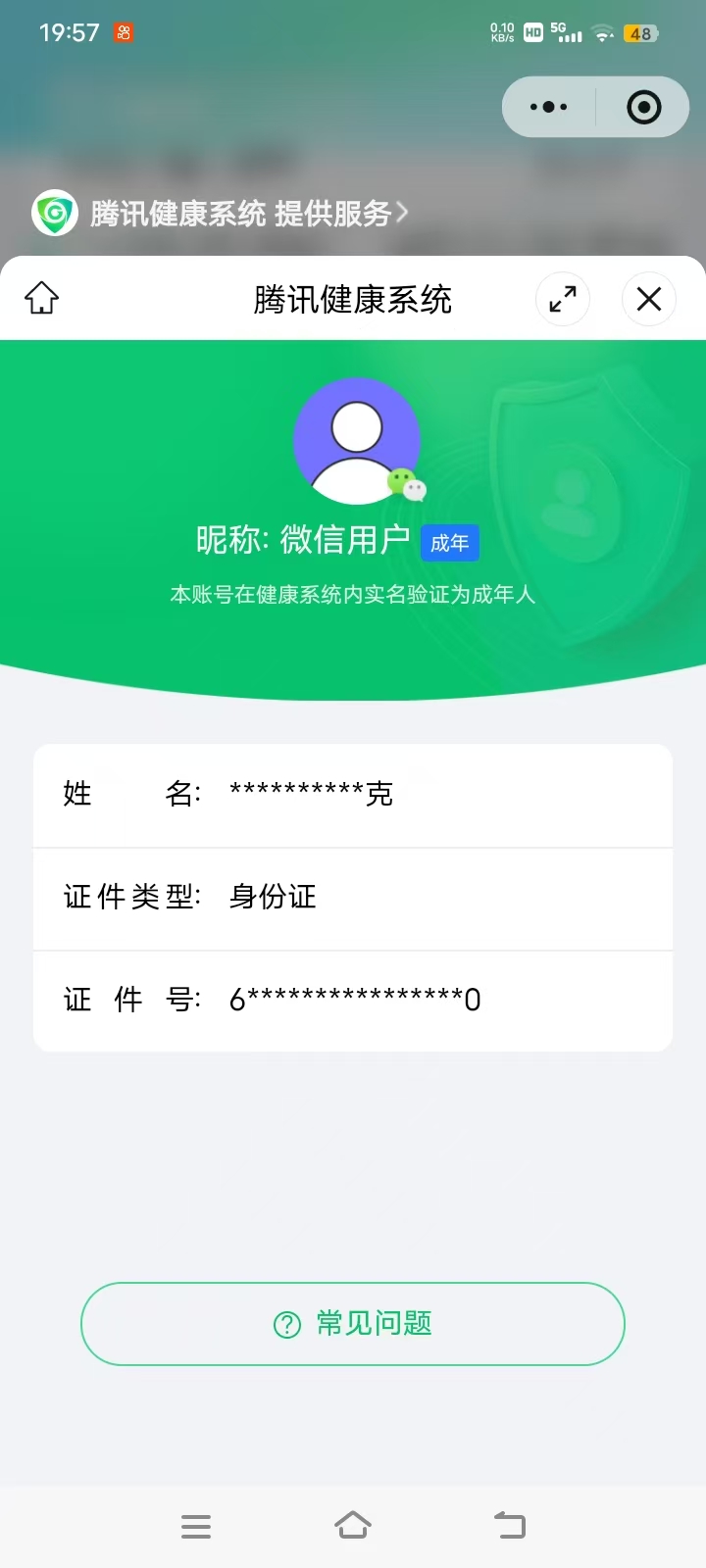Viewport: 706px width, 1568px height.
Task: Tap the system home navigation button
Action: tap(353, 1526)
